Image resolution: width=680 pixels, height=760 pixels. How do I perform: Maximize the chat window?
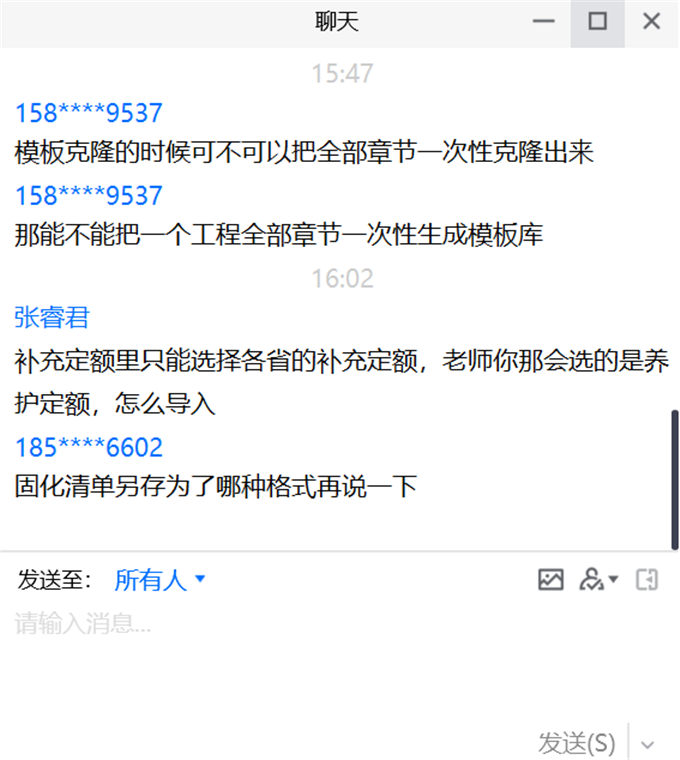(598, 22)
